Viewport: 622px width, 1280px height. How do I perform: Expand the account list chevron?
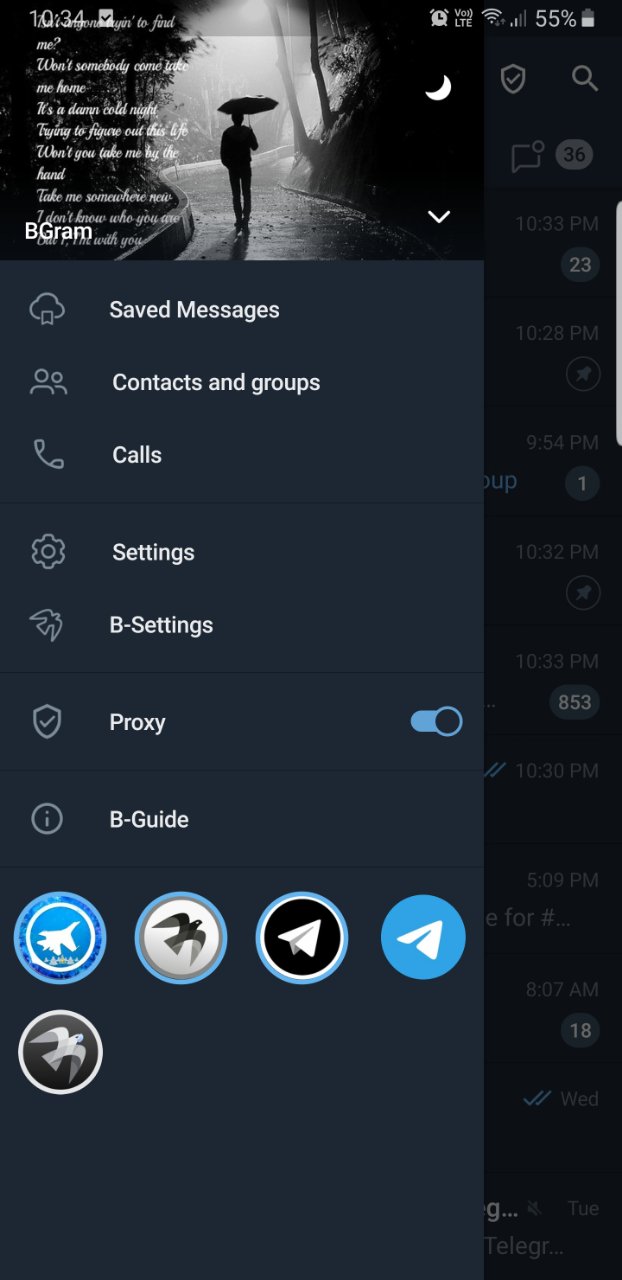pyautogui.click(x=439, y=217)
